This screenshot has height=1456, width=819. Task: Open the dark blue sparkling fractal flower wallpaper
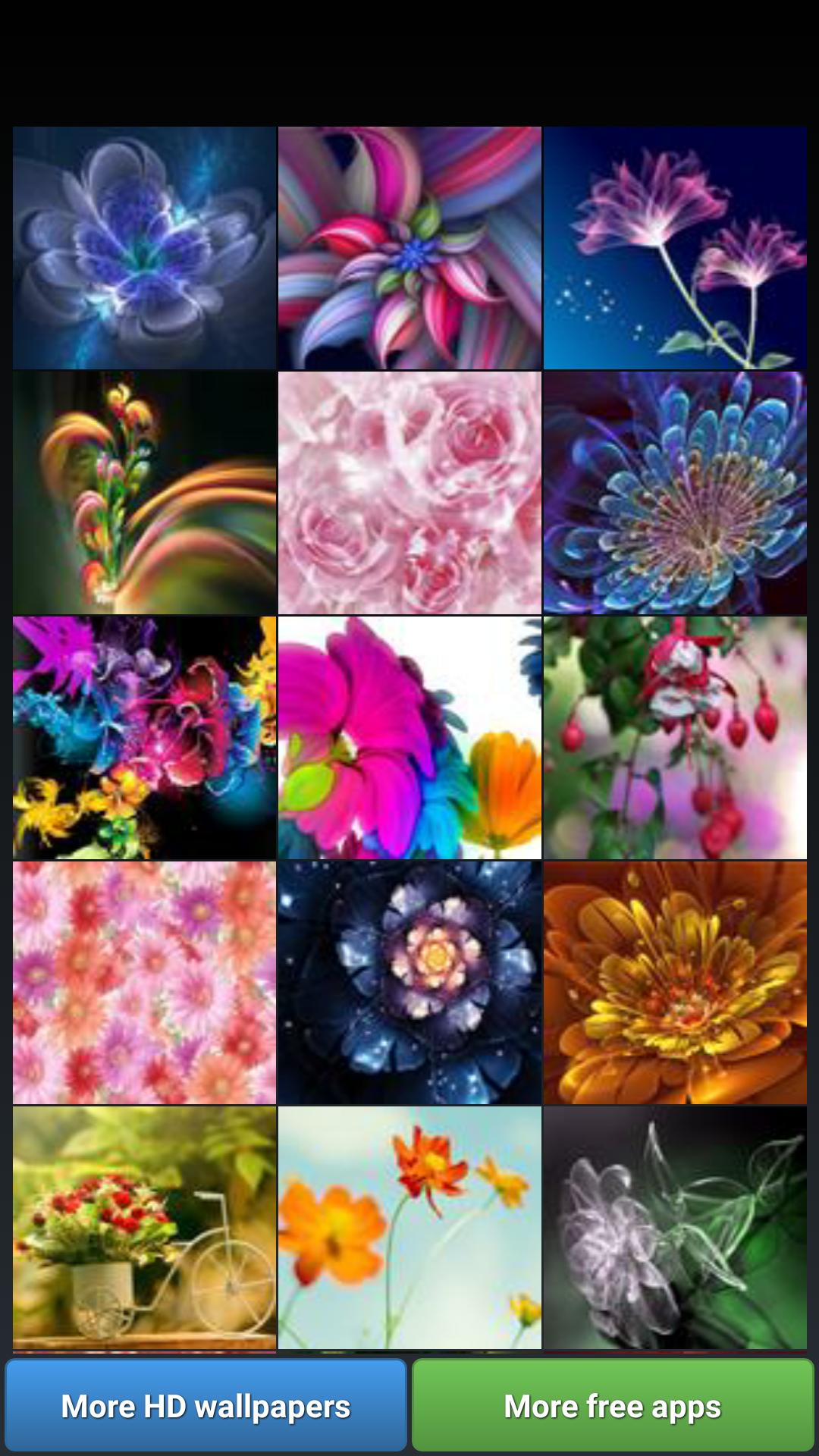[409, 983]
